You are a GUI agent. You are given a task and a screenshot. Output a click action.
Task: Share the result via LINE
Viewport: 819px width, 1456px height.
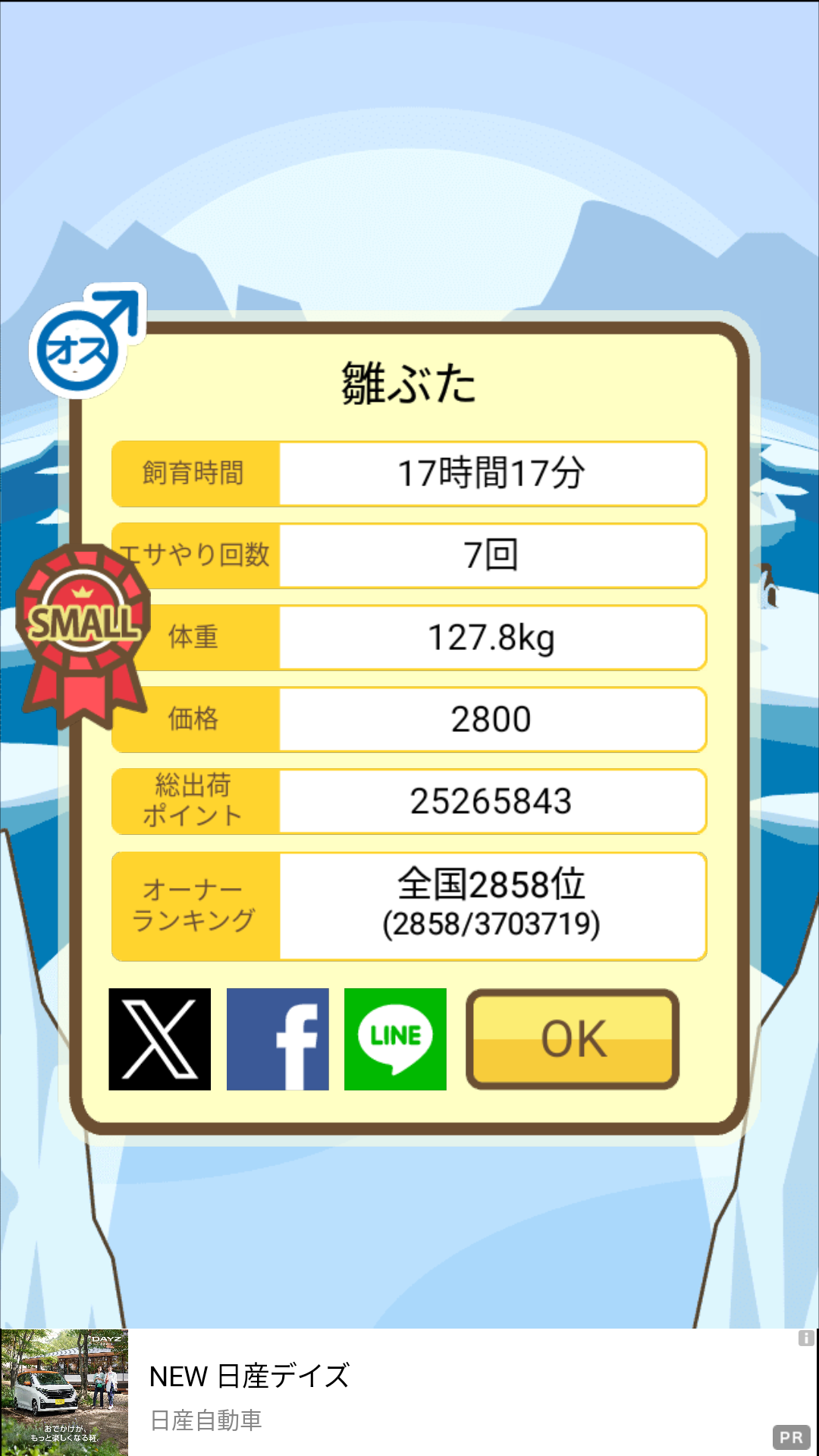[395, 1039]
